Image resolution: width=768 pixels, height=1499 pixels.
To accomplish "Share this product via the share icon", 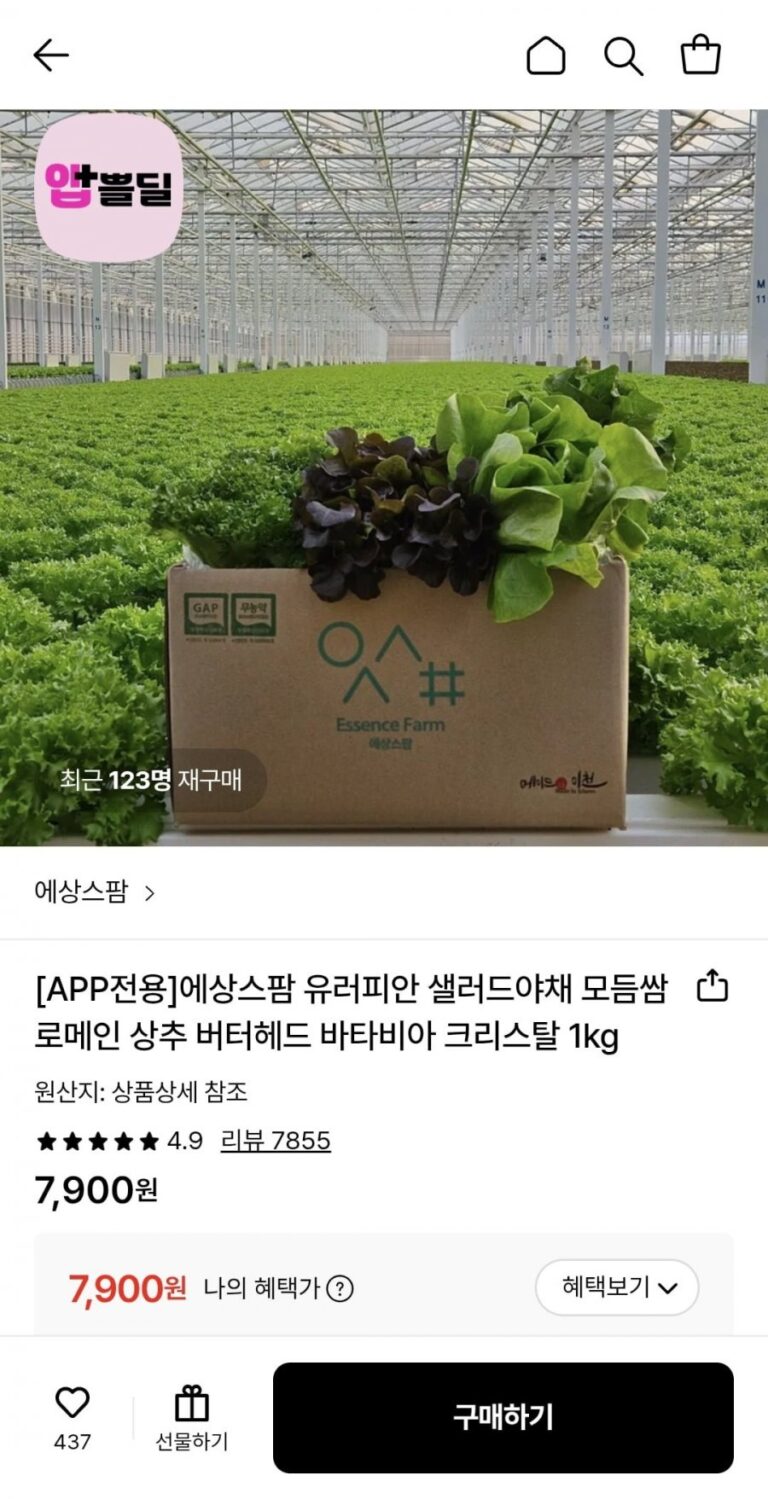I will [x=711, y=986].
